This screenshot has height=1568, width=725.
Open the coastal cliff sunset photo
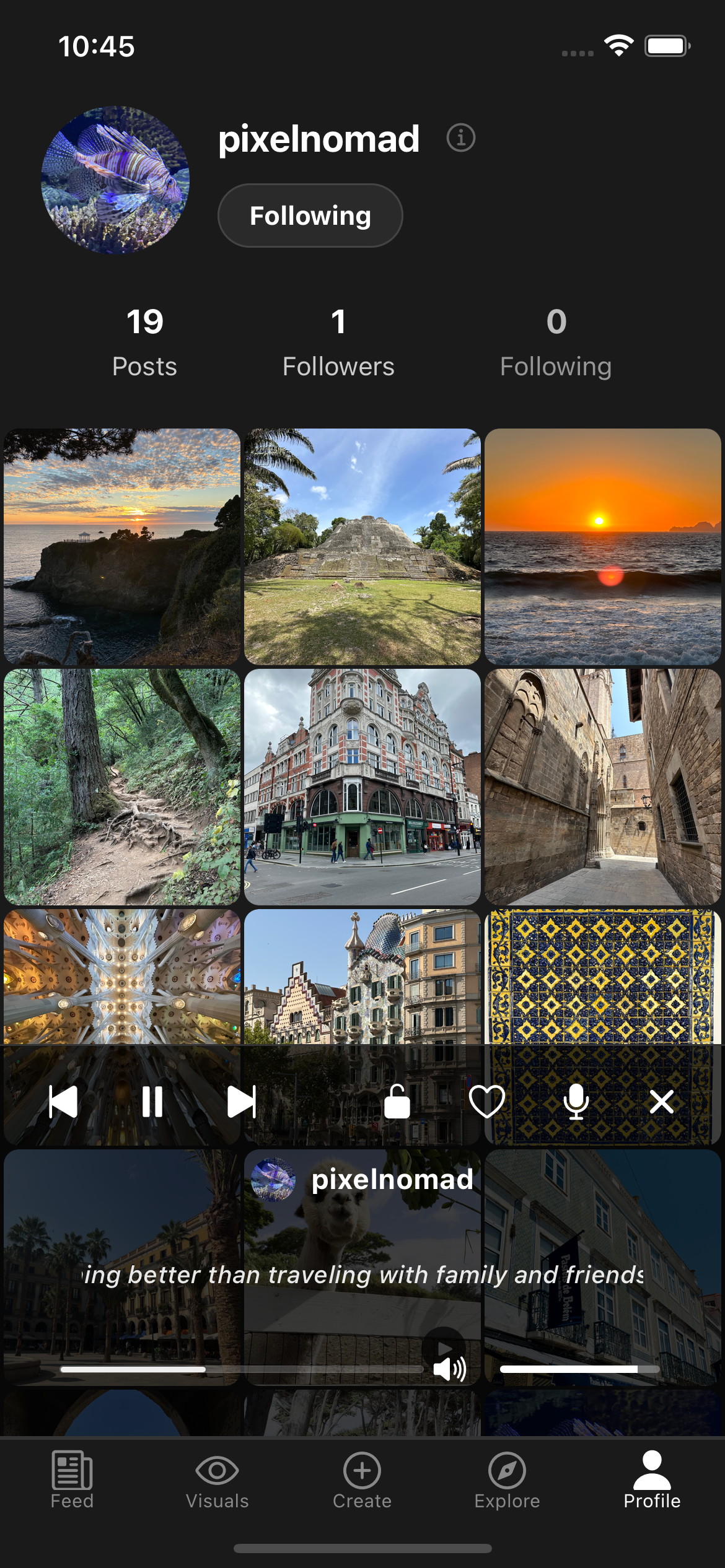click(x=122, y=546)
